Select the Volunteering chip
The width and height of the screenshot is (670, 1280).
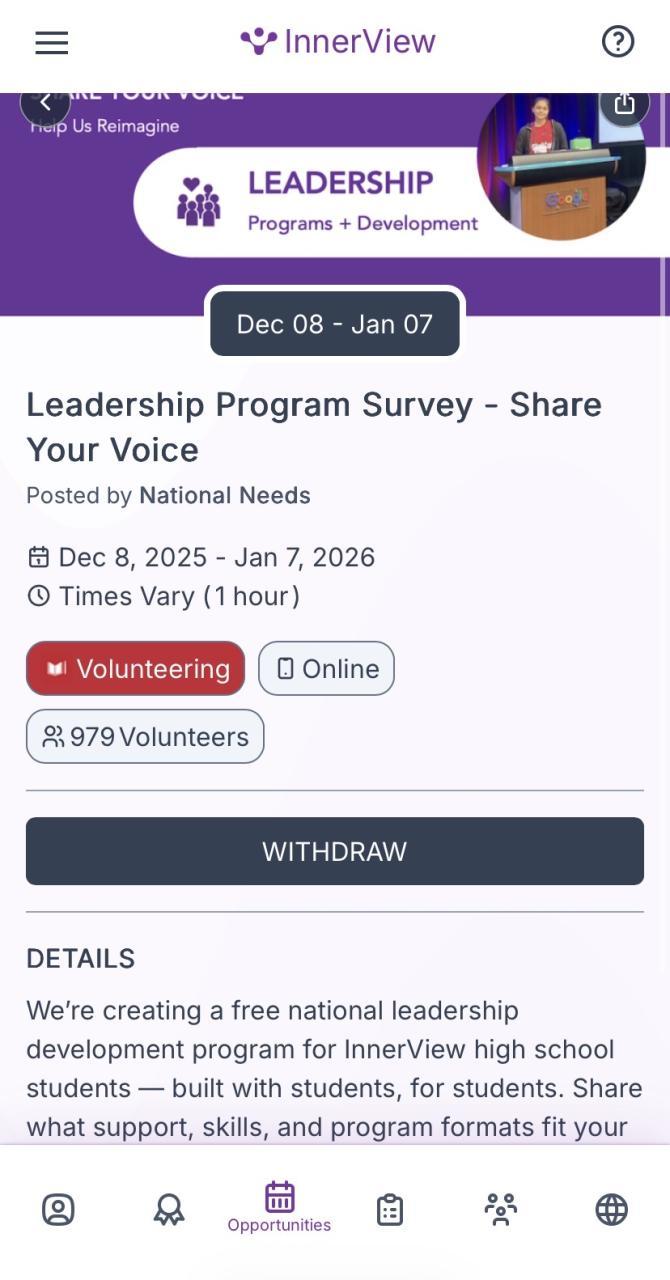[136, 668]
